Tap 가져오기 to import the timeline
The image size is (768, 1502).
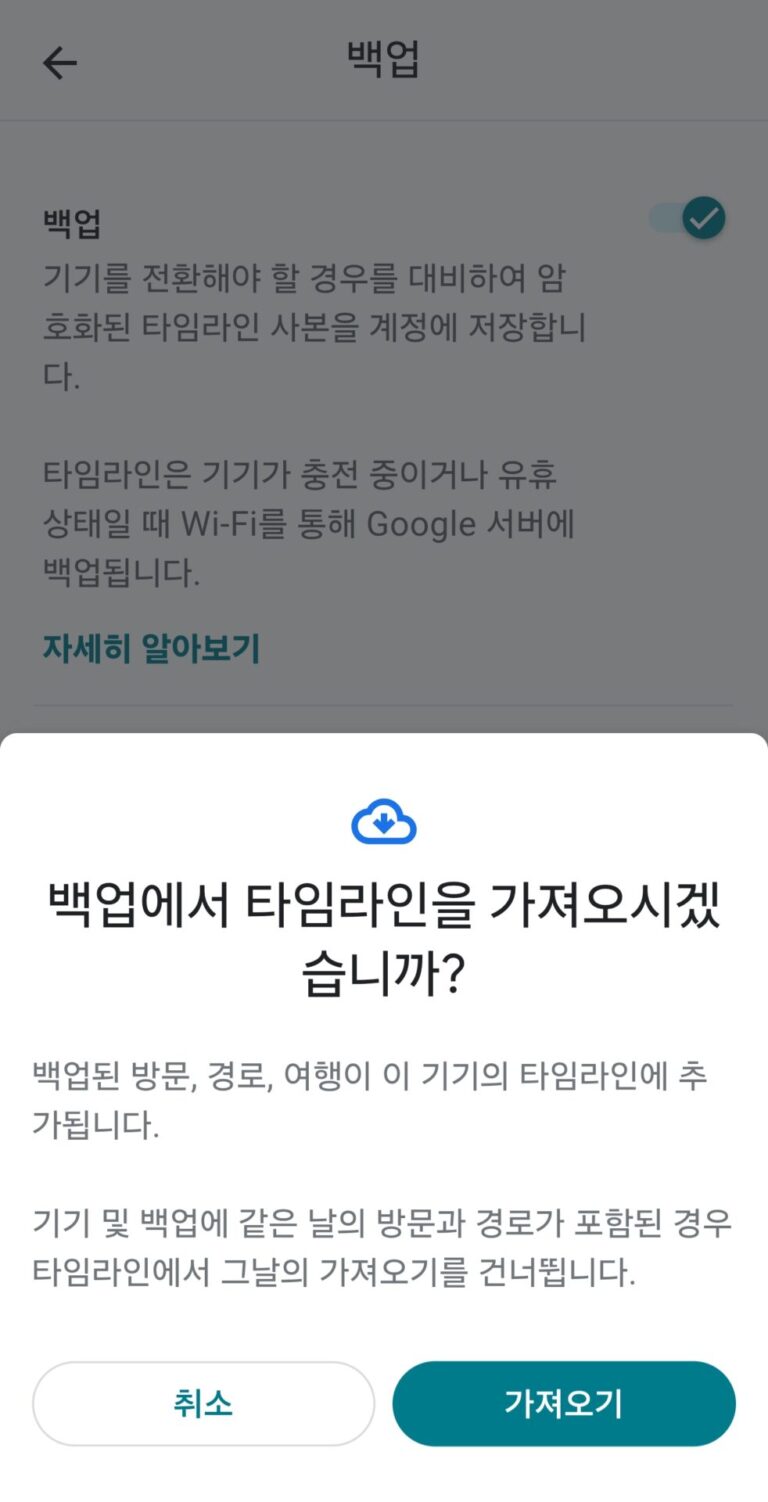[563, 1403]
